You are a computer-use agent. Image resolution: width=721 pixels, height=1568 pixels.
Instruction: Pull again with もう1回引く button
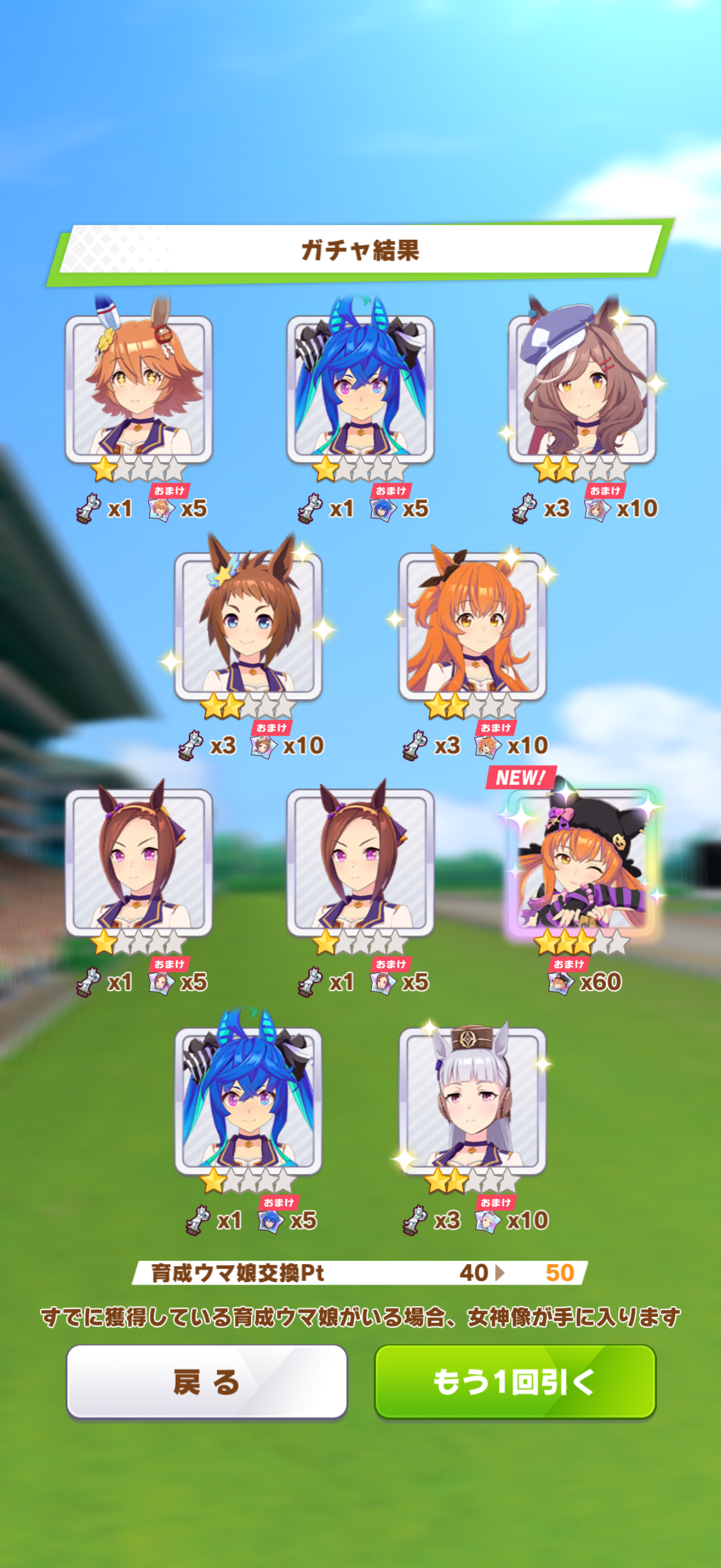[x=515, y=1382]
